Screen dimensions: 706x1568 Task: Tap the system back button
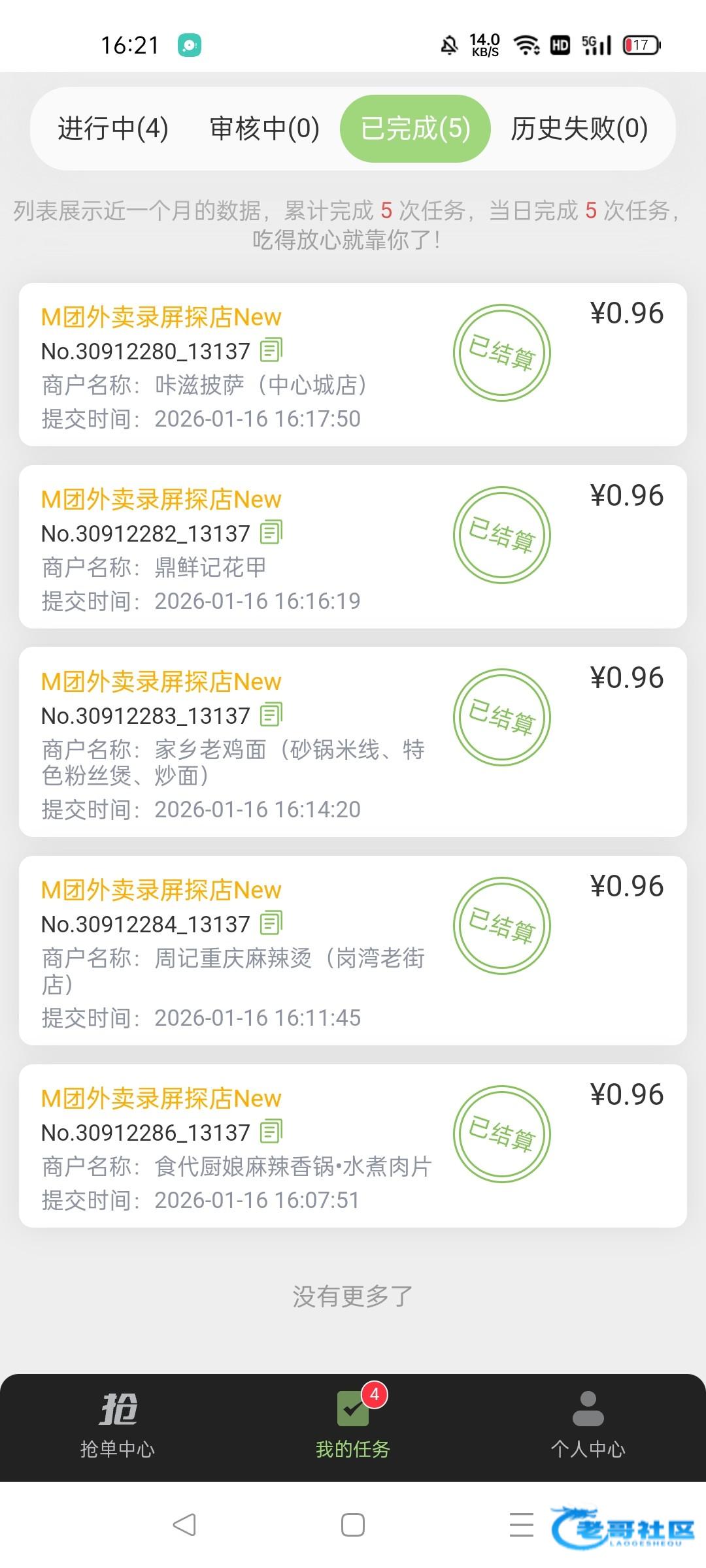click(x=184, y=1525)
